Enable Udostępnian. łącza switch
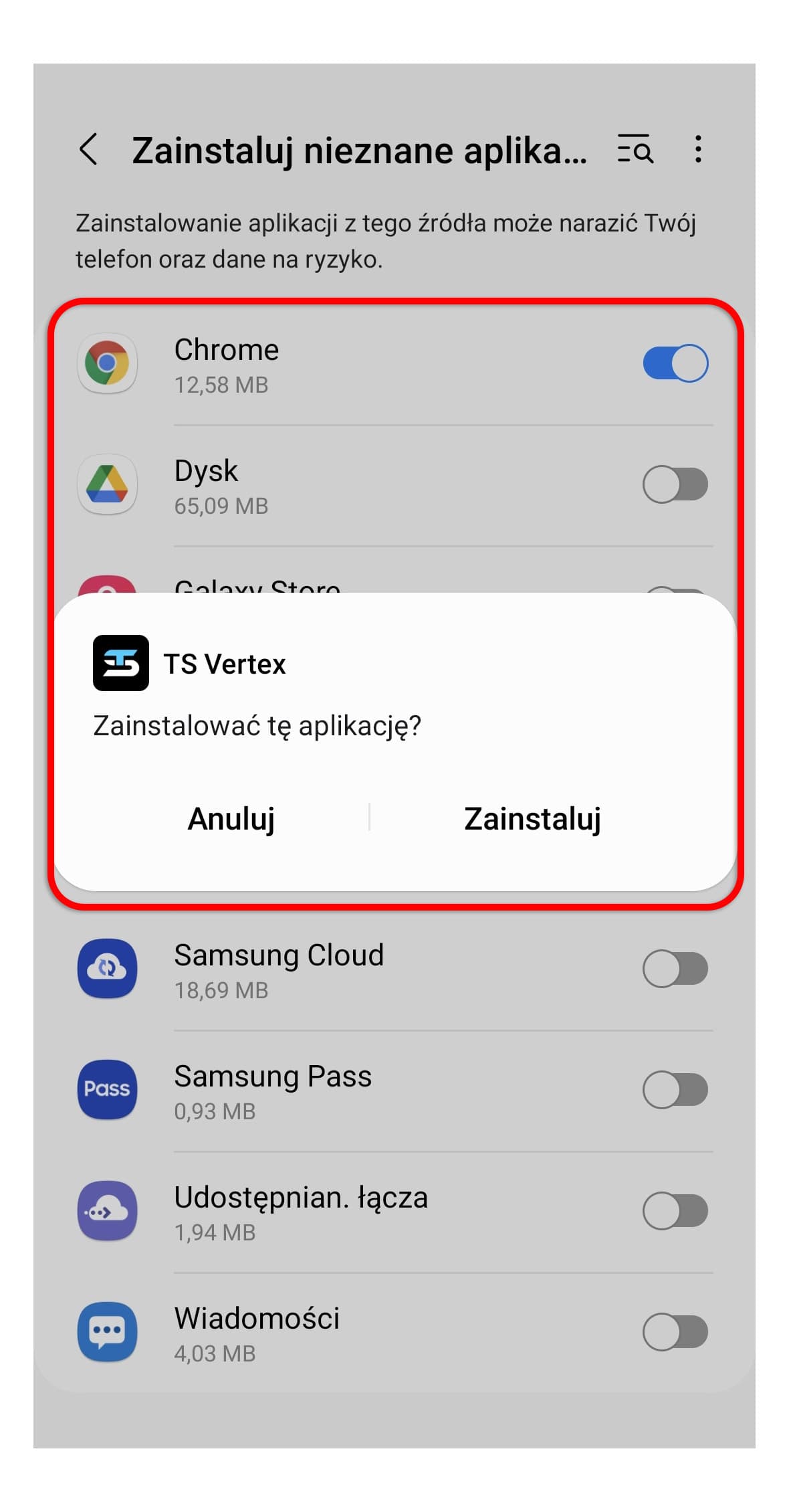The width and height of the screenshot is (789, 1512). 675,1211
